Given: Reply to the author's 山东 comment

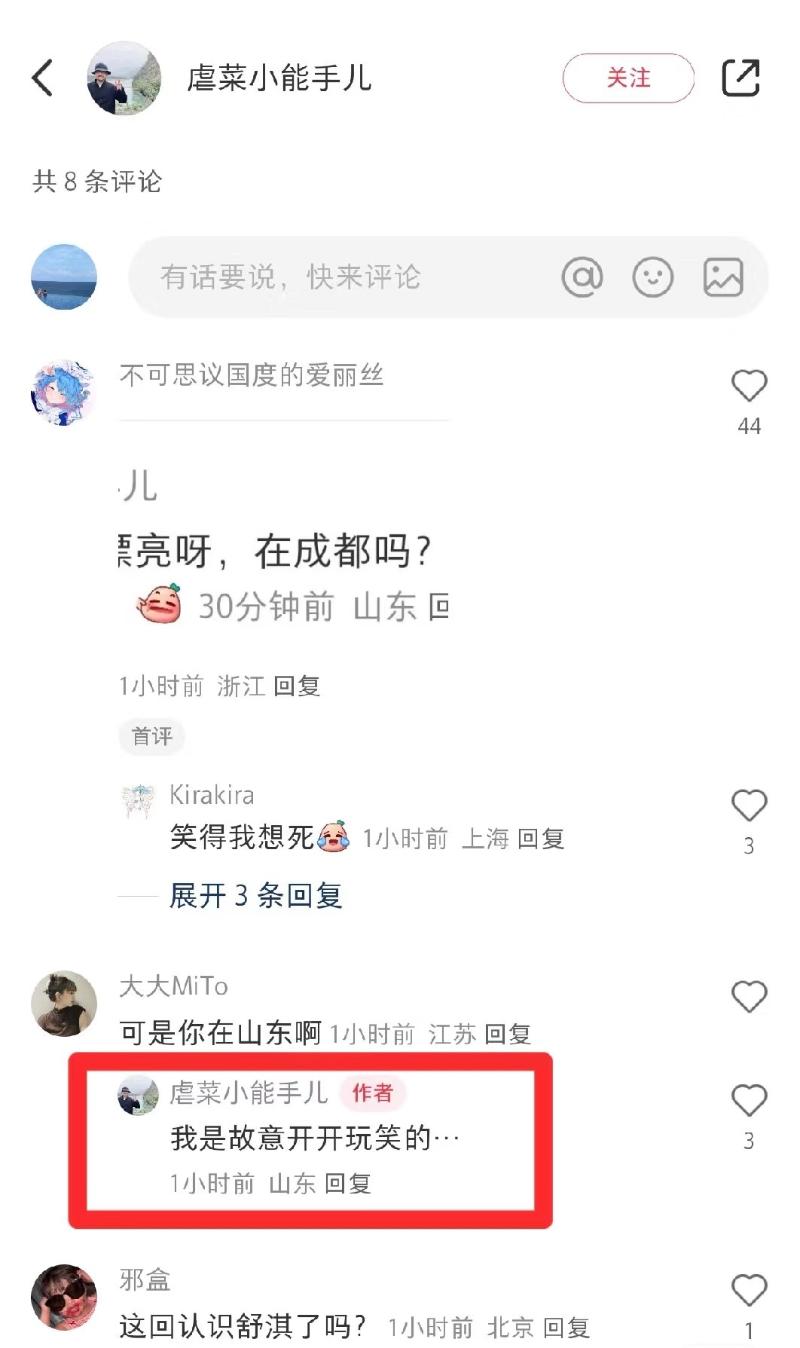Looking at the screenshot, I should [349, 1184].
